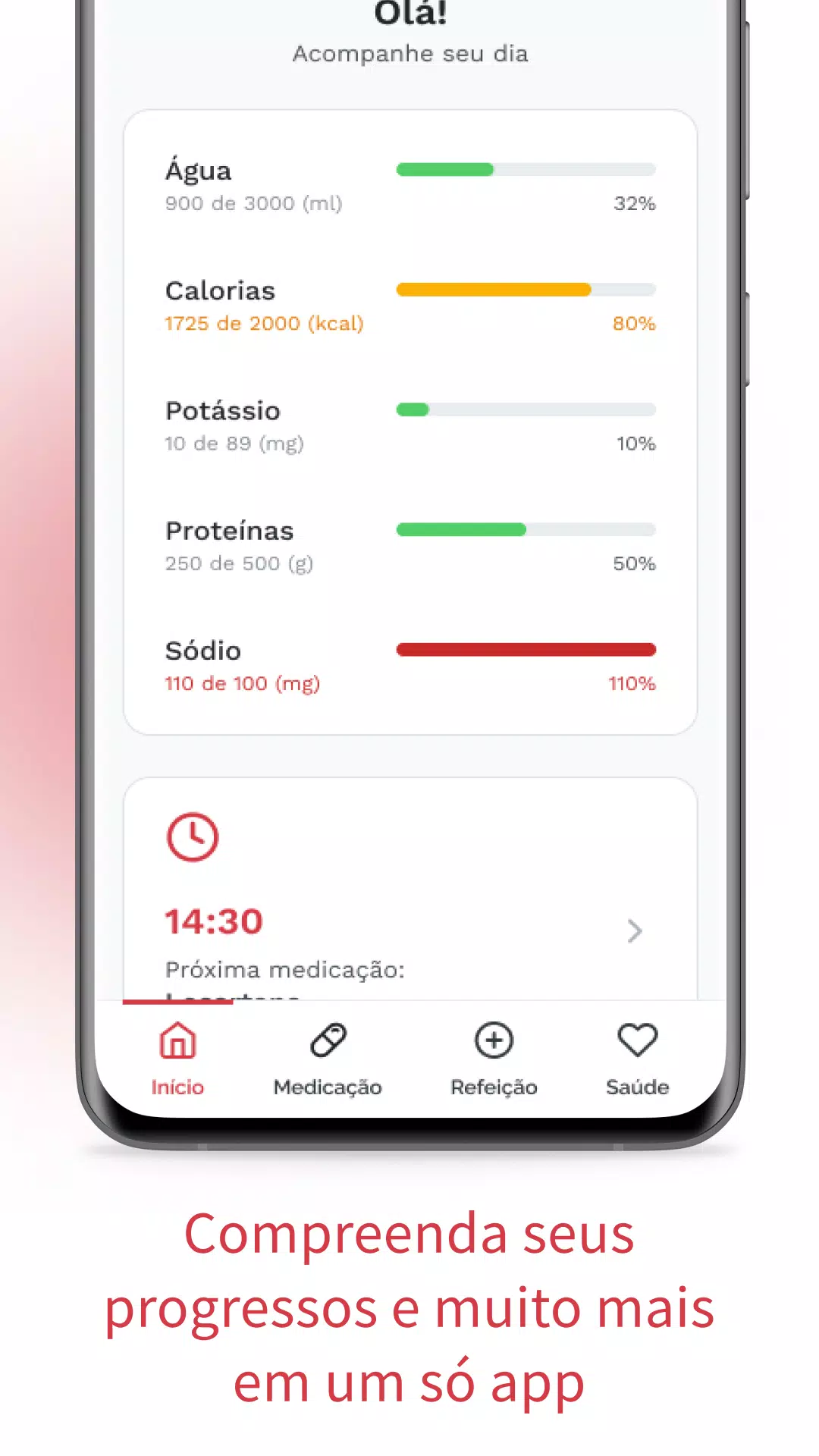
Task: Select the 110% sodium percentage value
Action: coord(632,683)
